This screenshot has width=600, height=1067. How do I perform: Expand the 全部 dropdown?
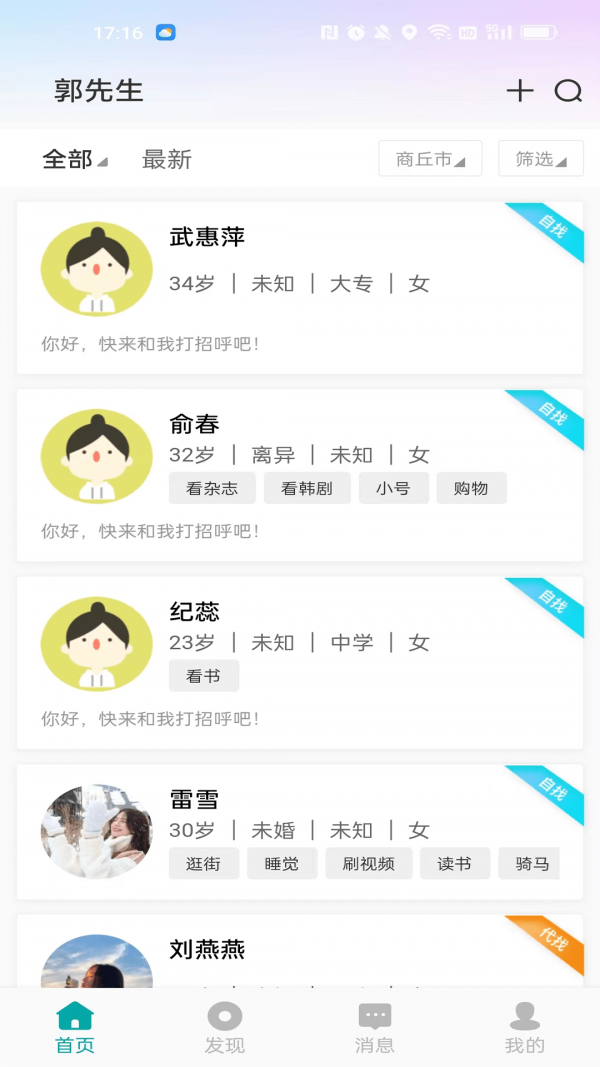point(74,159)
